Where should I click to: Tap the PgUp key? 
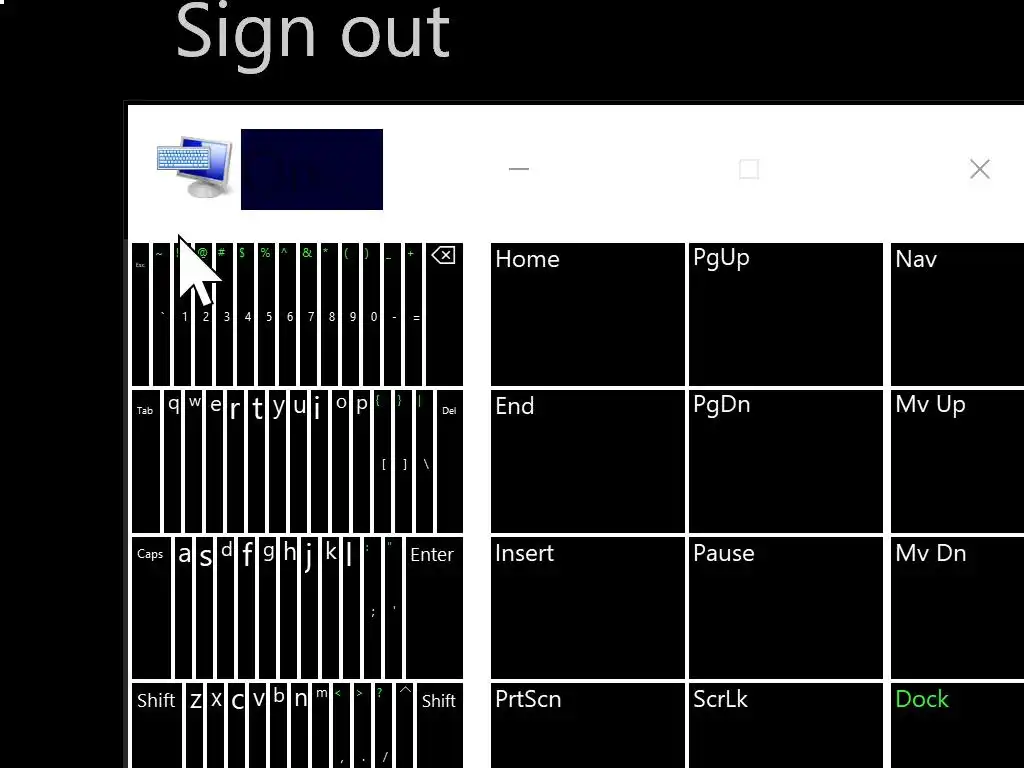click(x=785, y=314)
